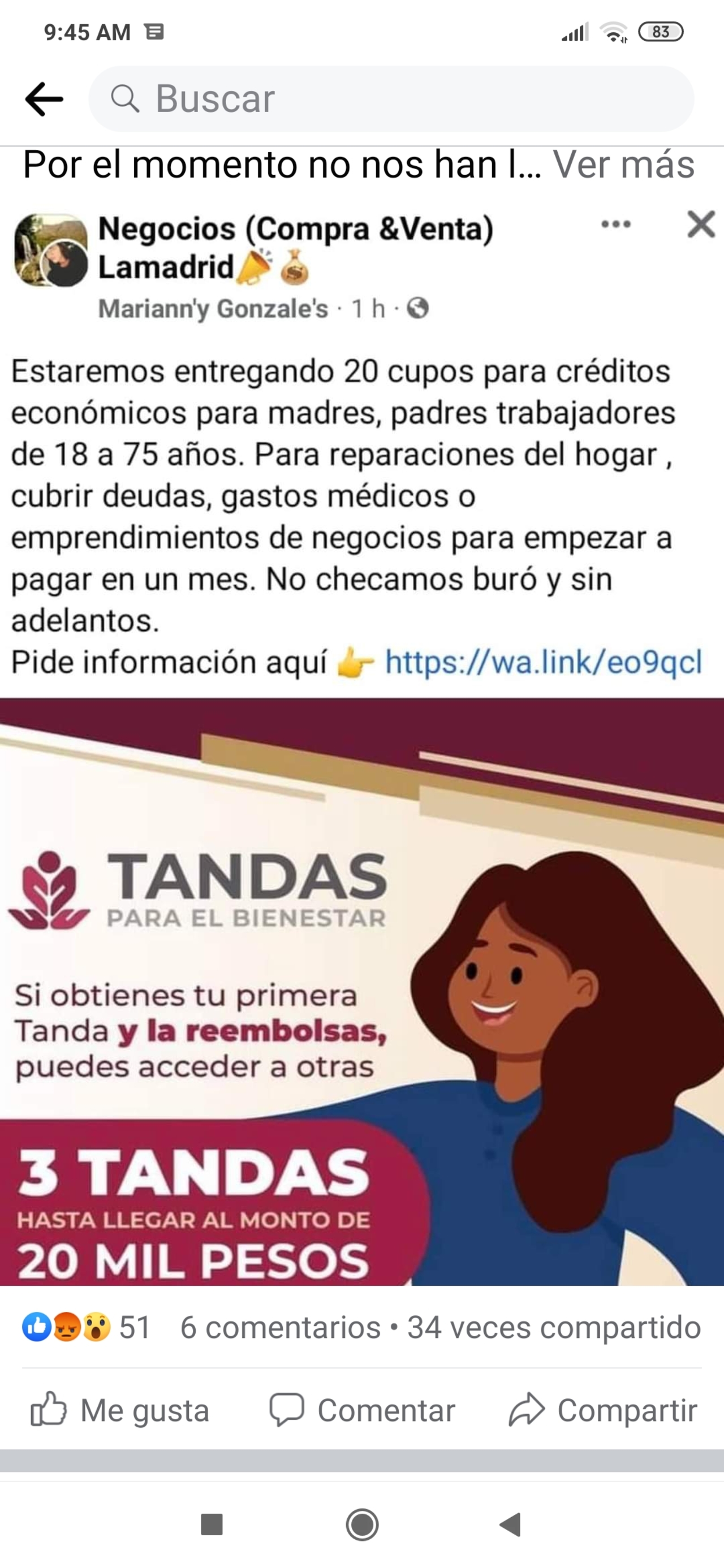View the 51 reactions list
Image resolution: width=724 pixels, height=1568 pixels.
coord(87,1328)
